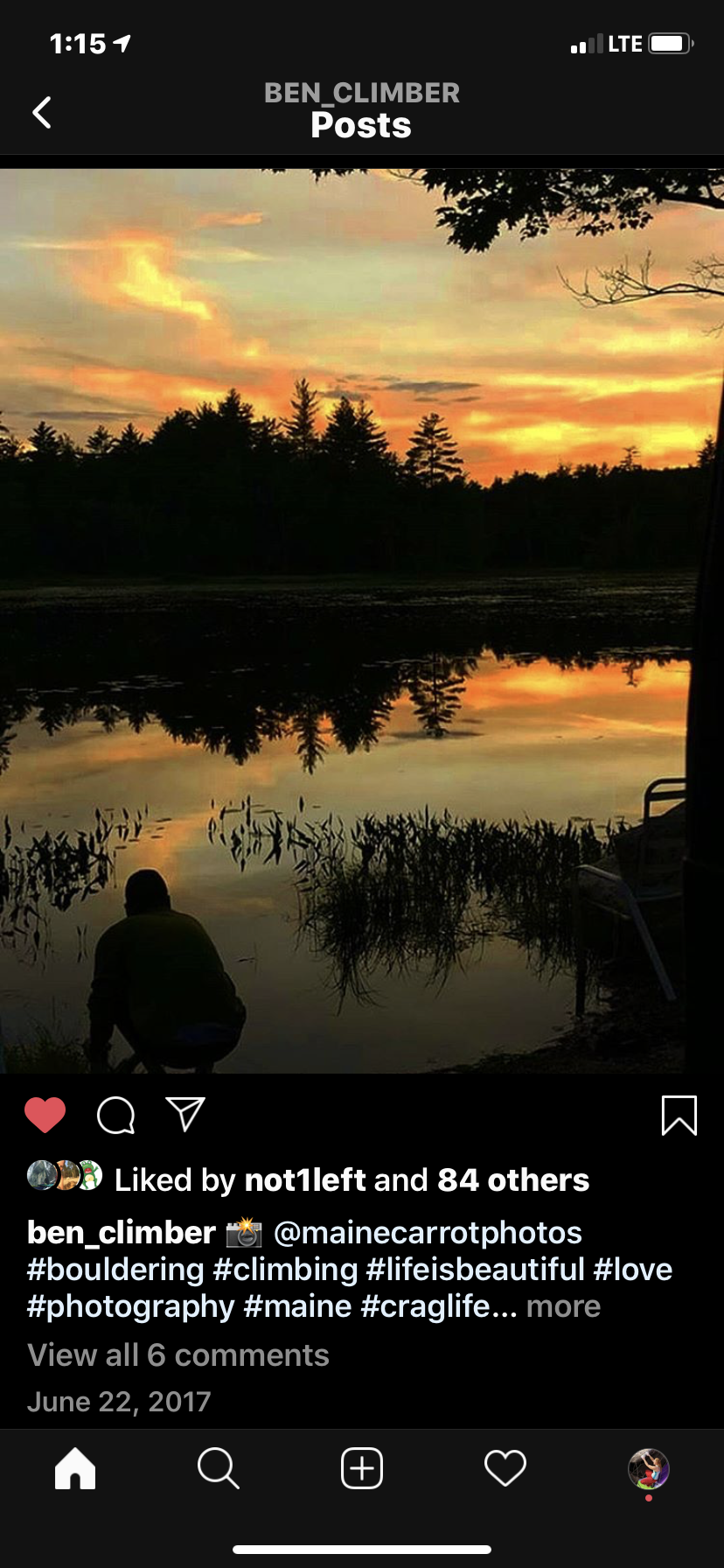Open the Activity heart tab
Screen dimensions: 724x1568
pyautogui.click(x=505, y=1467)
